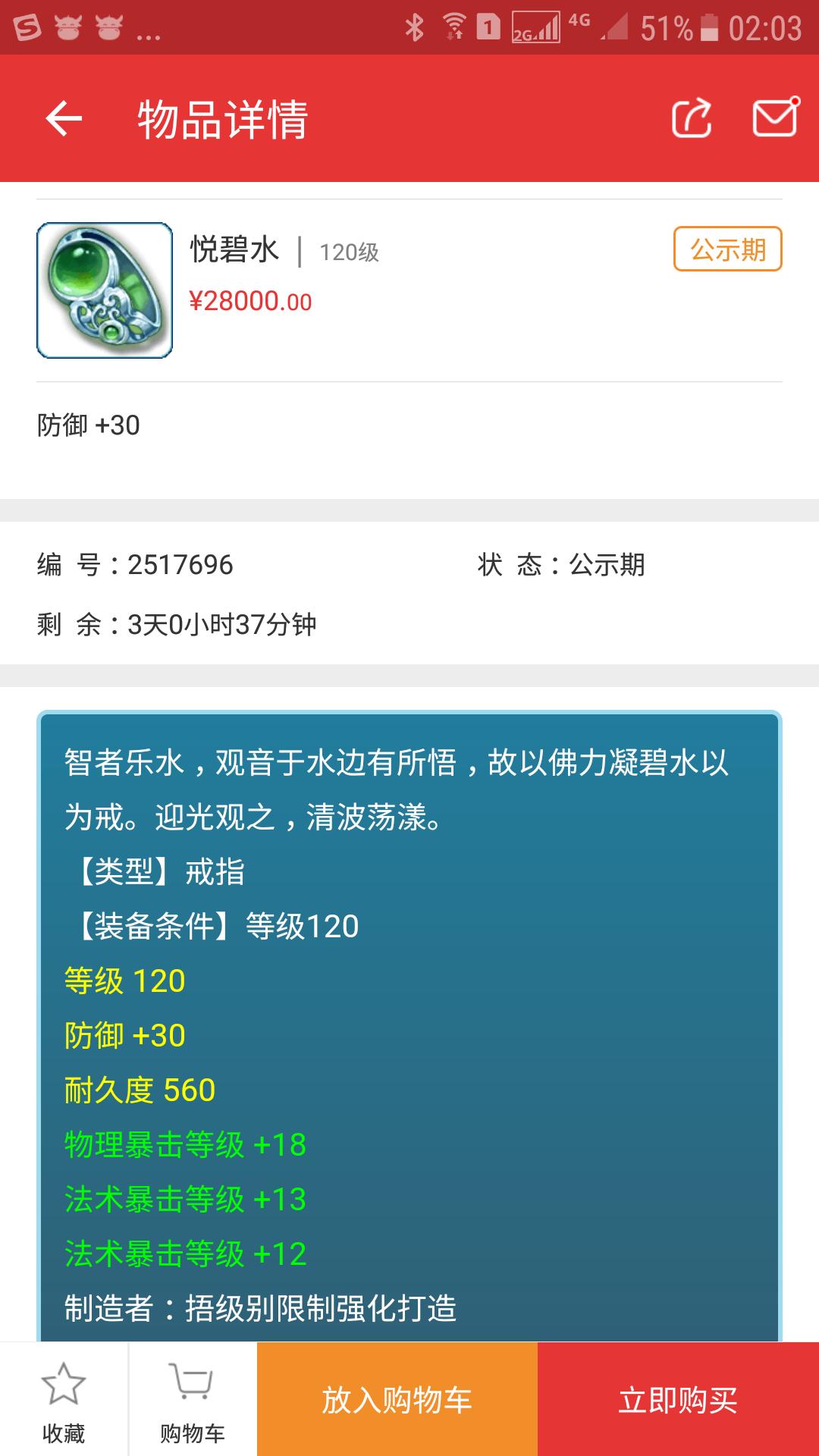Viewport: 819px width, 1456px height.
Task: Share this item listing
Action: point(691,118)
